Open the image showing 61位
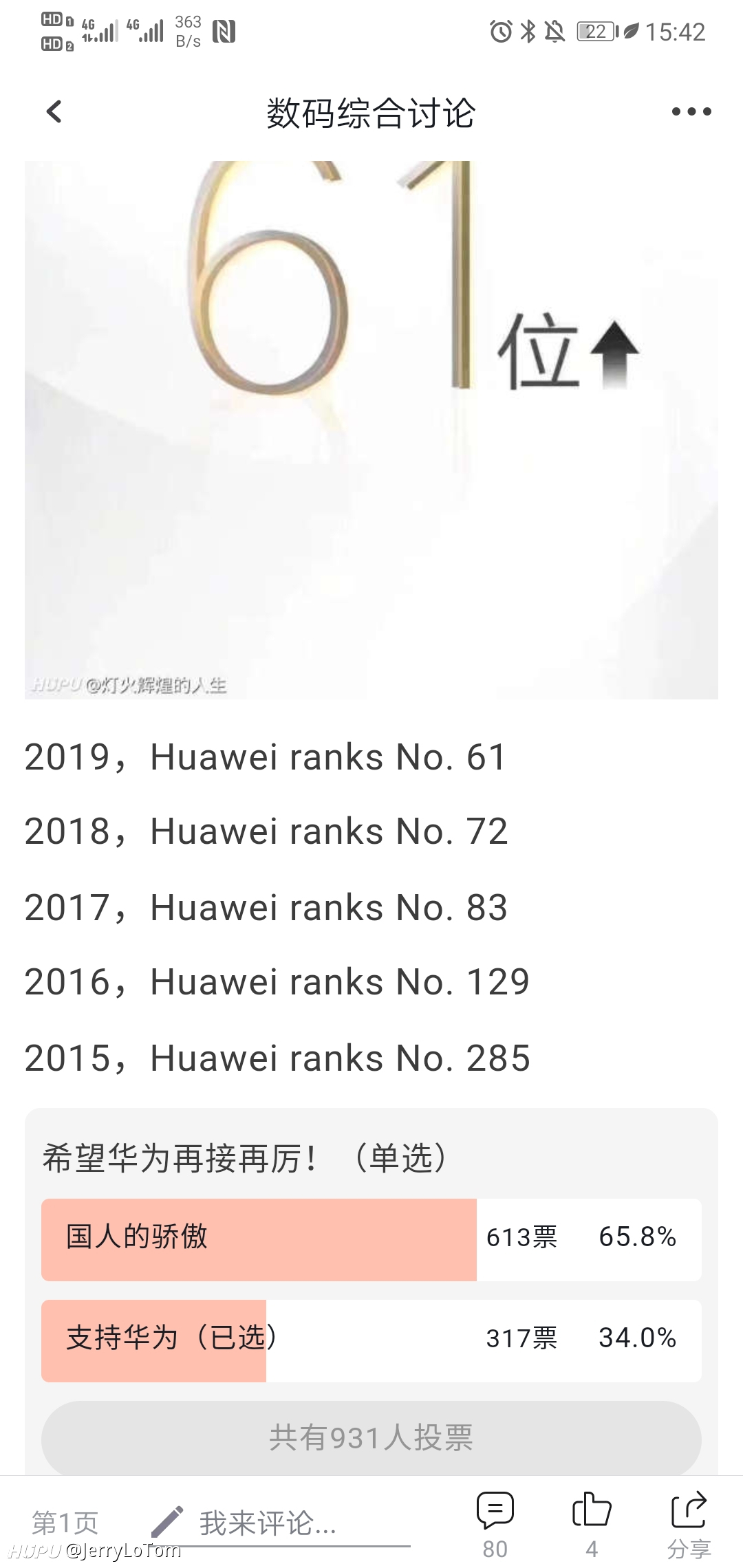 tap(371, 430)
